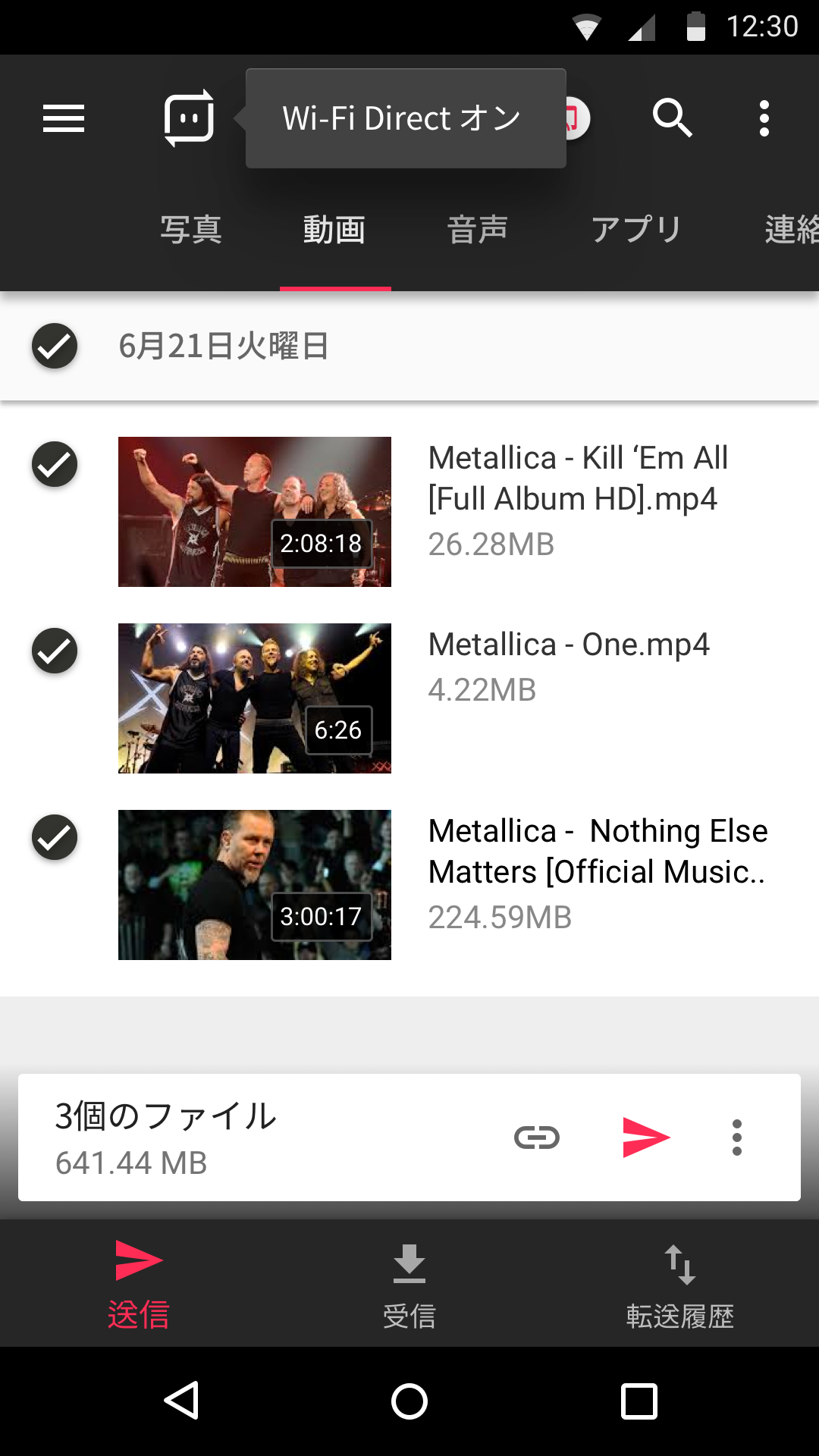The image size is (819, 1456).
Task: Send the 3 selected files
Action: pyautogui.click(x=646, y=1137)
